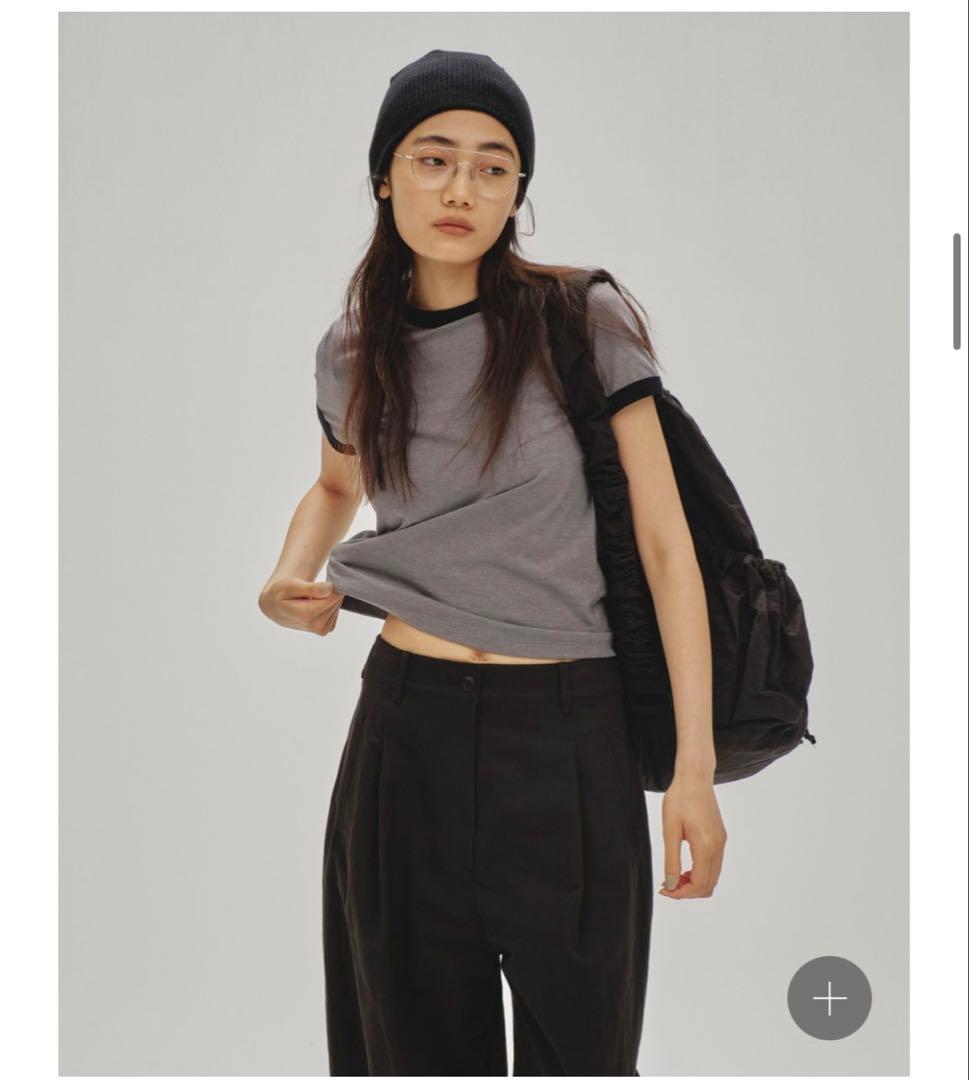Tap the round plus button
The image size is (969, 1080).
click(829, 998)
